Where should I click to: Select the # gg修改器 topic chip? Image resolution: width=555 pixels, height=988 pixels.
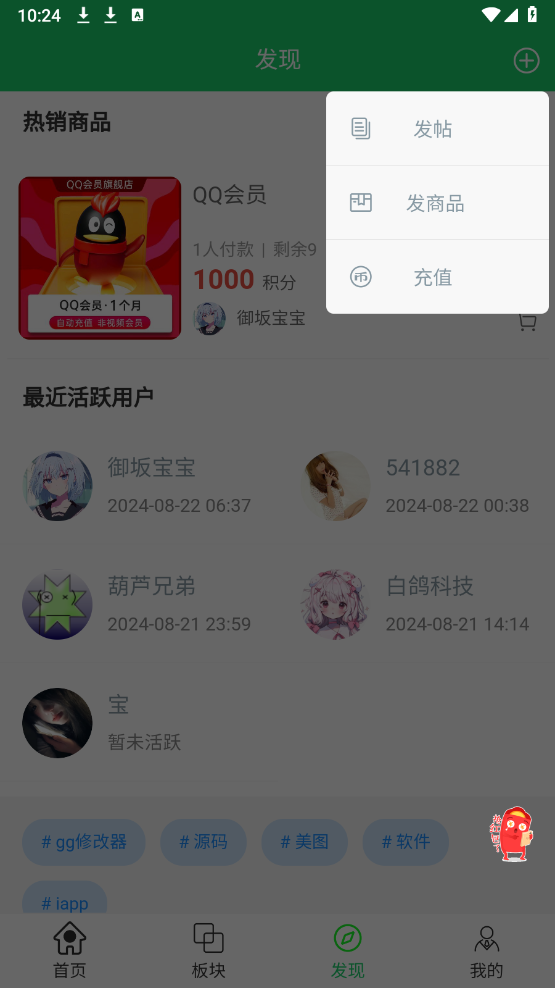[x=84, y=842]
